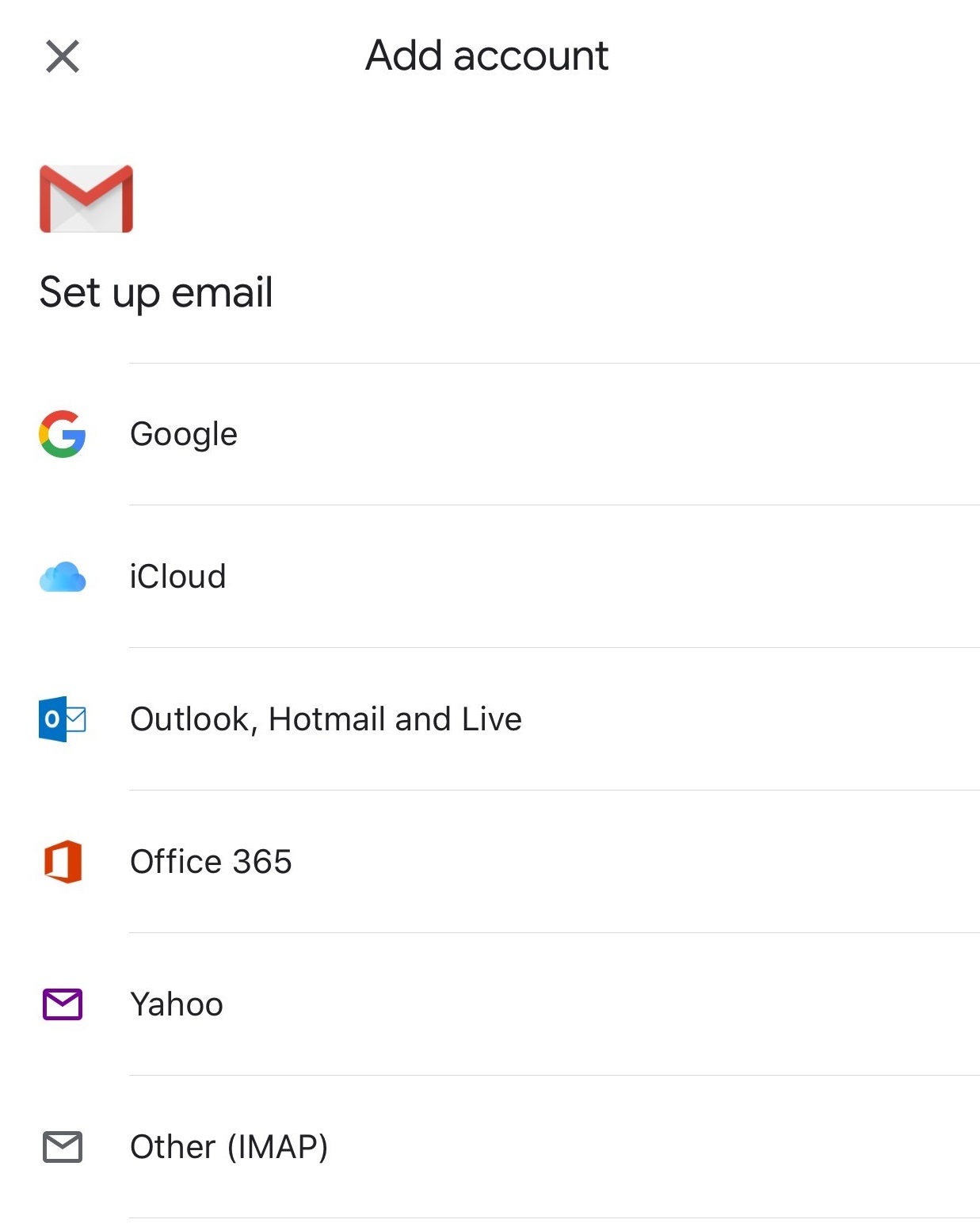Close the Add account screen
This screenshot has height=1227, width=980.
pos(63,56)
